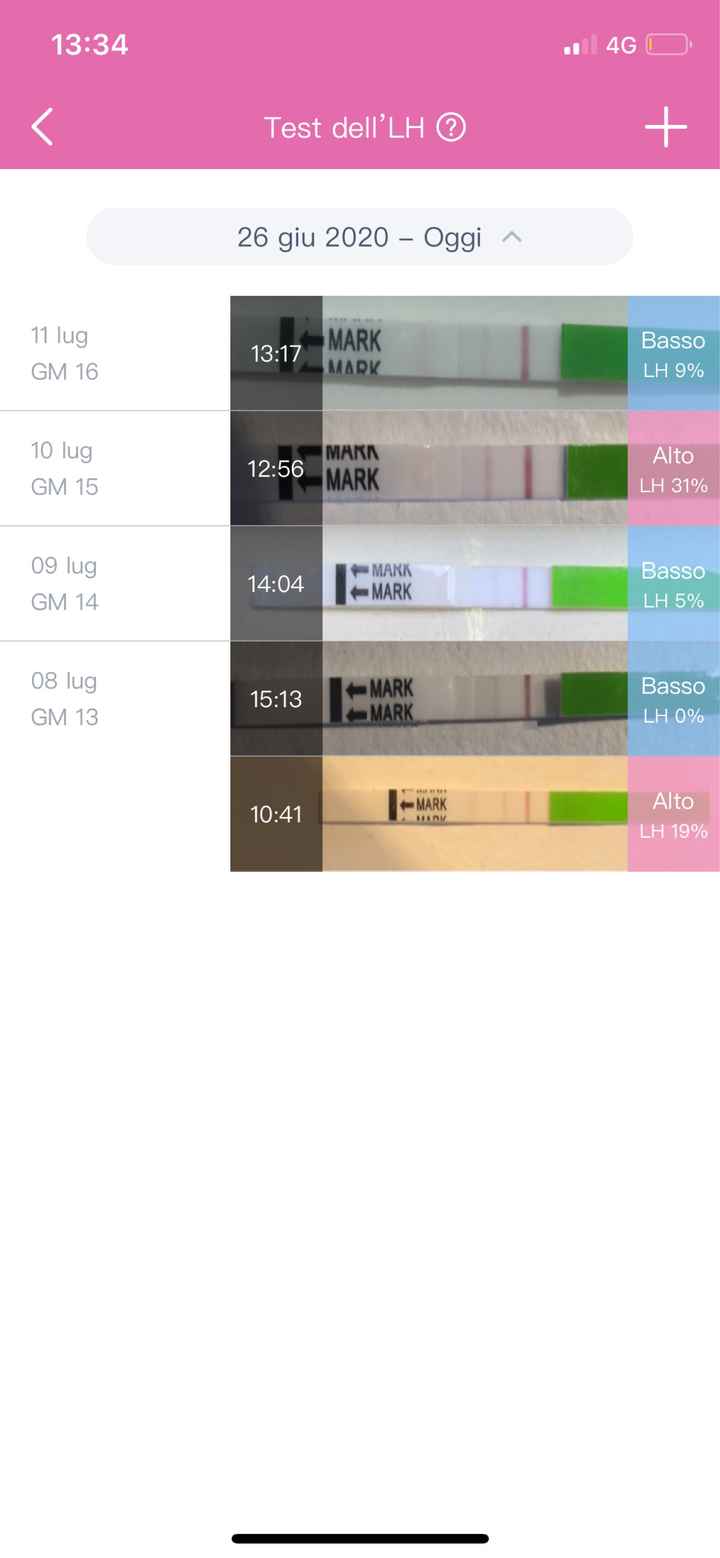View the 14:04 test strip from 09 lug
The width and height of the screenshot is (720, 1558).
474,583
